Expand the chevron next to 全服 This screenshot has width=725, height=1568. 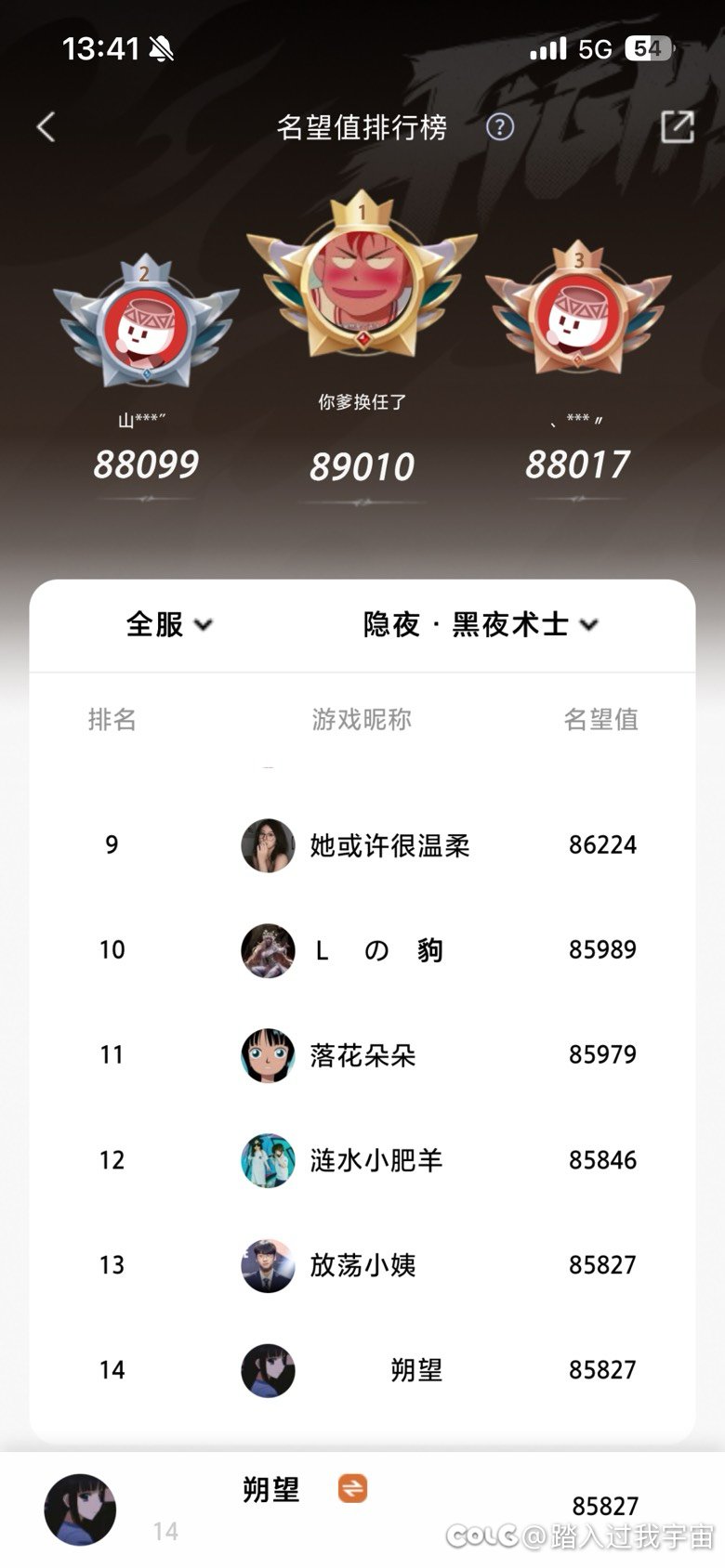point(206,628)
